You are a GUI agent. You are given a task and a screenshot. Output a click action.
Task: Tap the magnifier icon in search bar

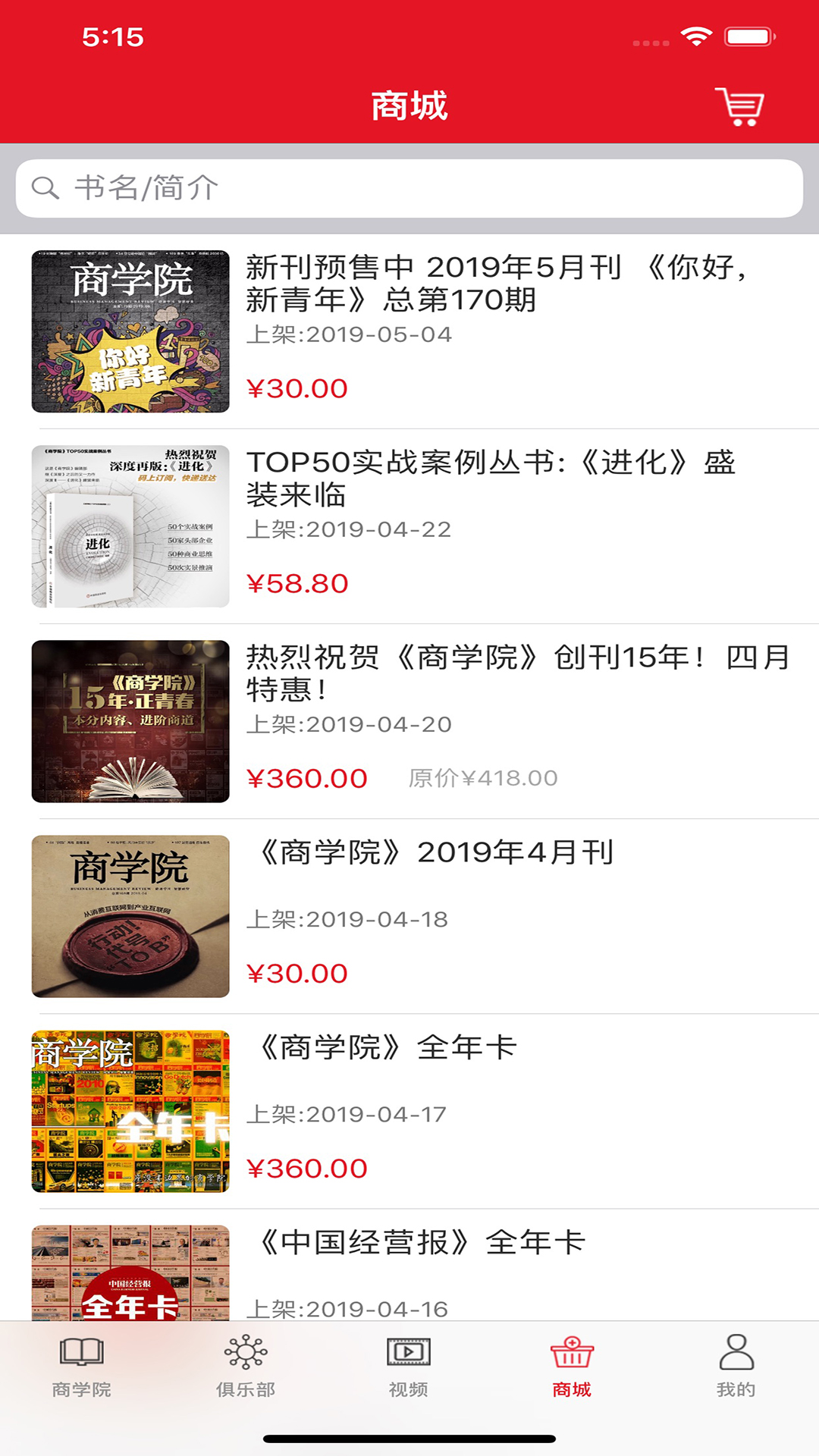[x=46, y=187]
